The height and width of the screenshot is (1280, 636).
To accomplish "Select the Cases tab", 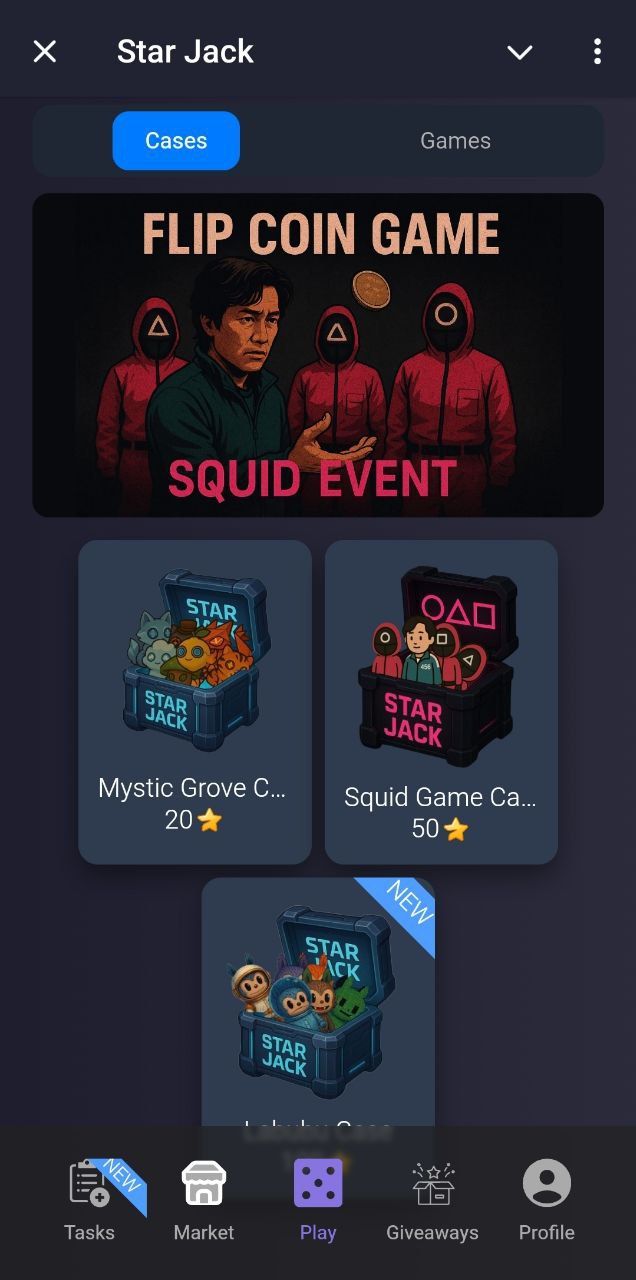I will tap(176, 141).
